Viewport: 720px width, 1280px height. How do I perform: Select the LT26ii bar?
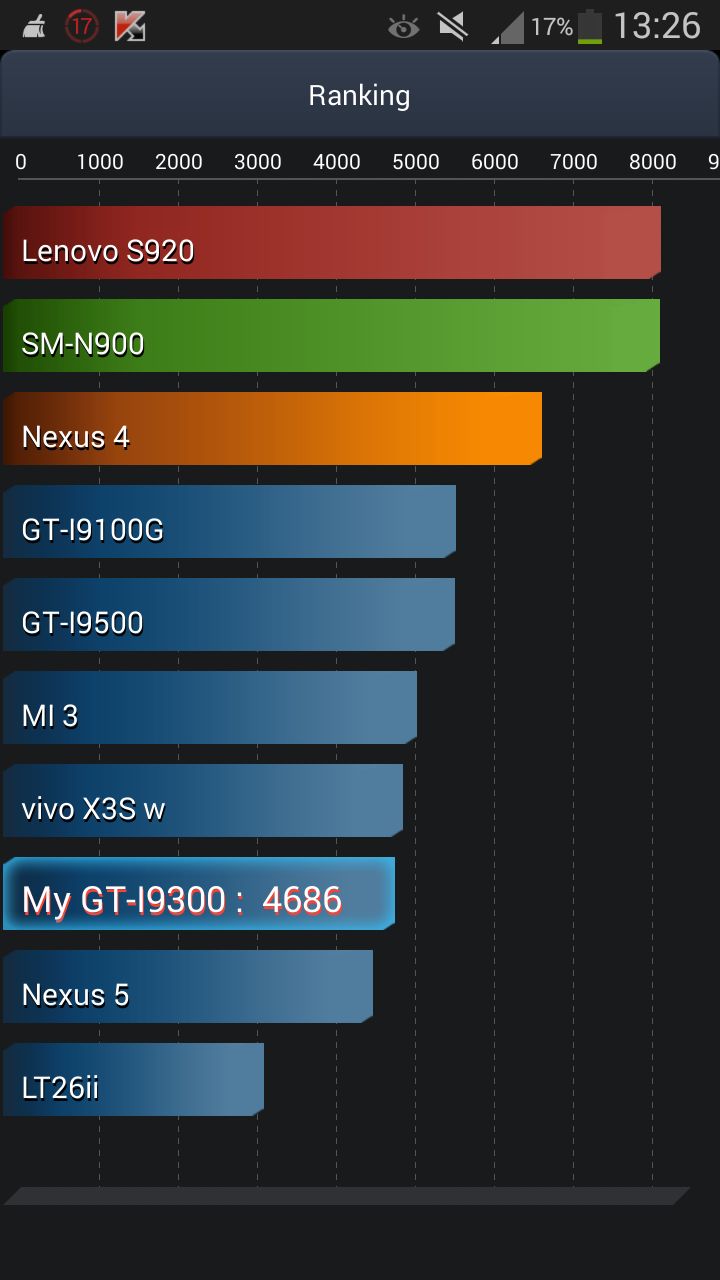tap(133, 1080)
